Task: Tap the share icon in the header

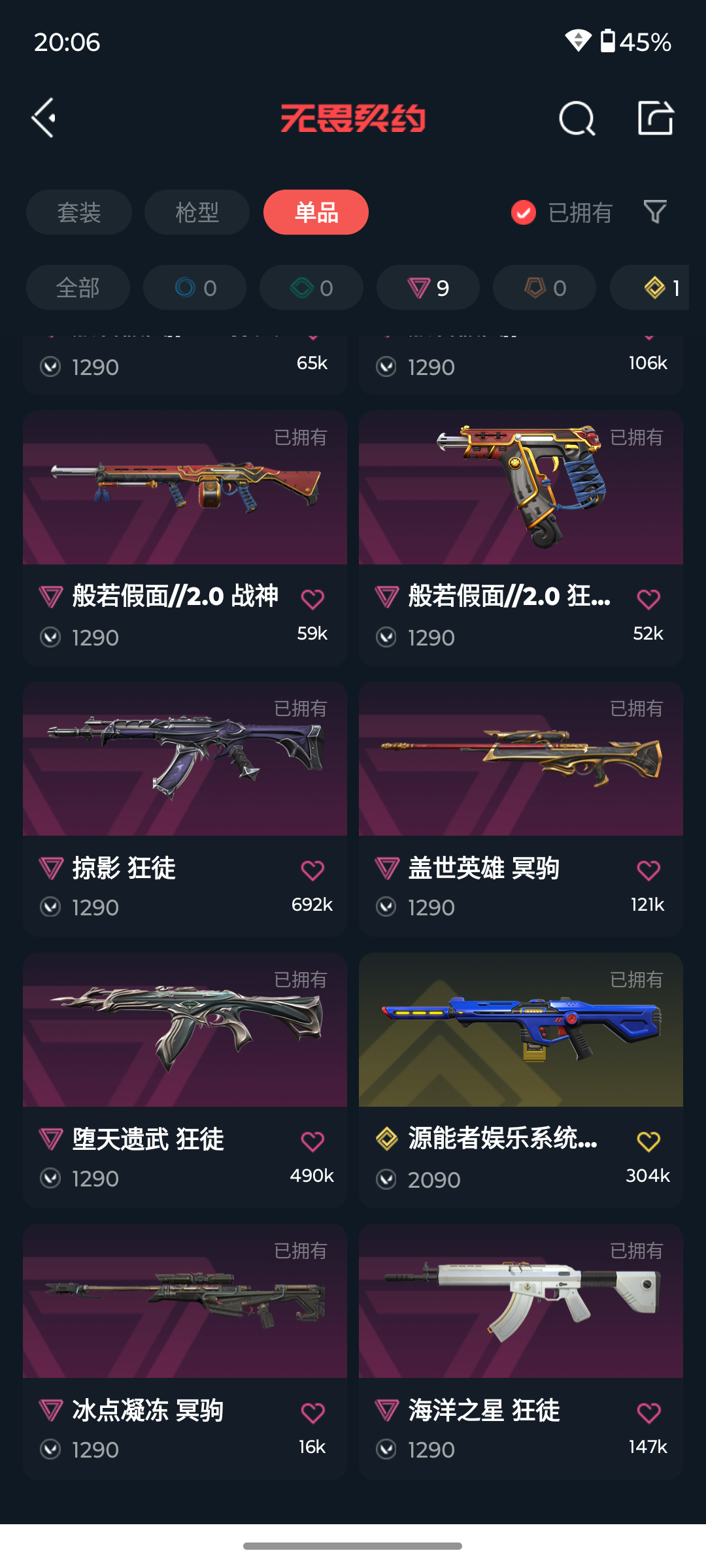Action: [655, 118]
